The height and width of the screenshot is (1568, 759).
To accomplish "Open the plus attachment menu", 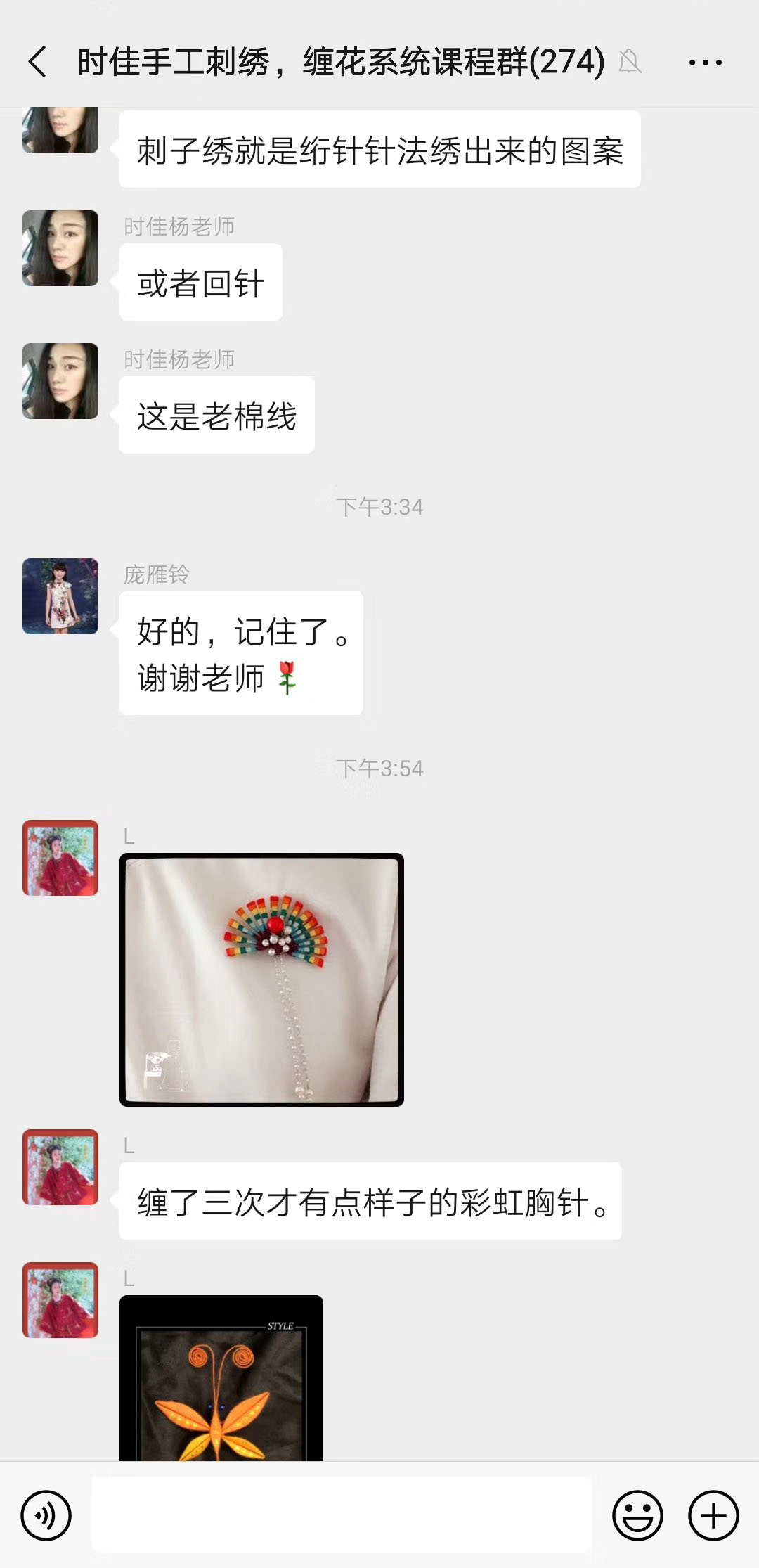I will coord(713,1515).
